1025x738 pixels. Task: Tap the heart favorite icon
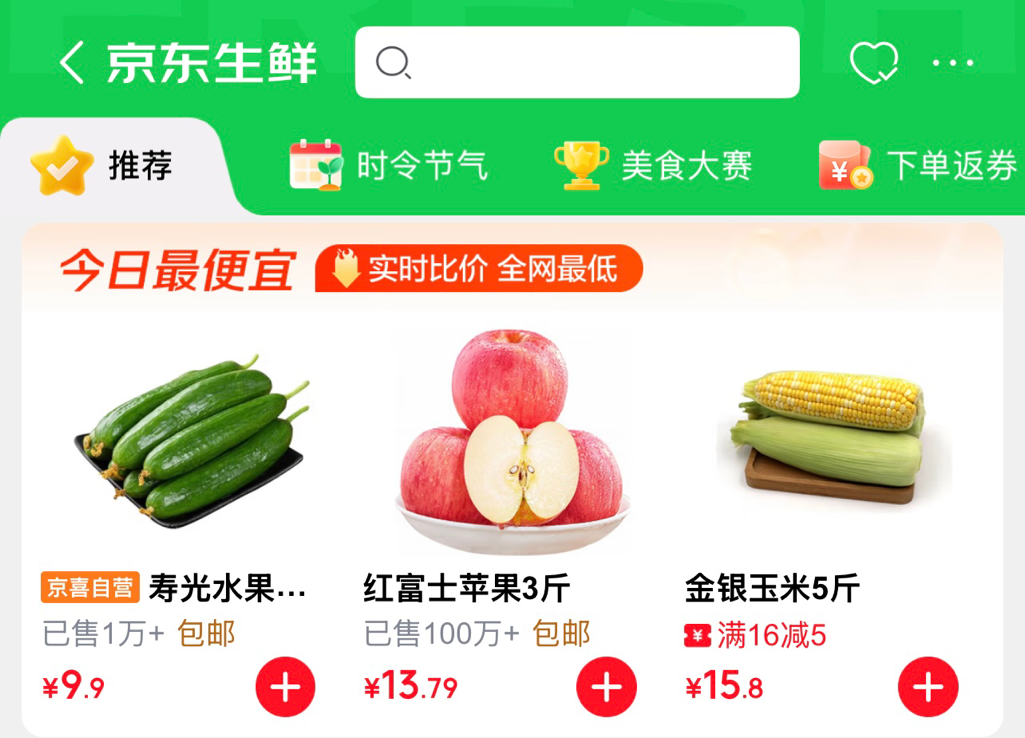click(x=873, y=63)
